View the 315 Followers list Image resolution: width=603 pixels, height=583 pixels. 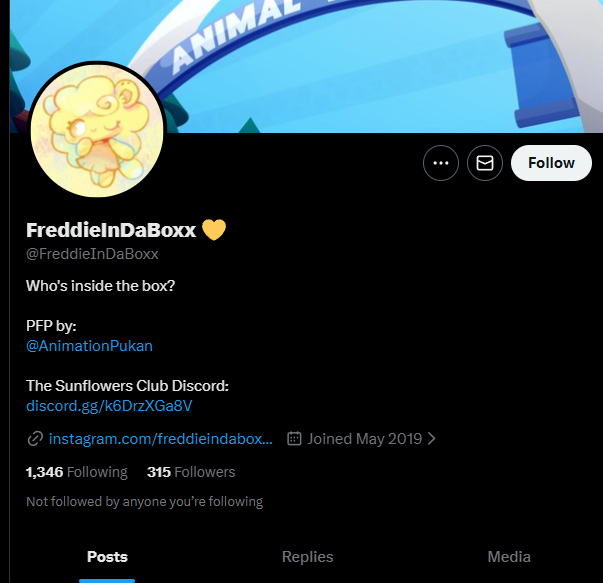(191, 472)
